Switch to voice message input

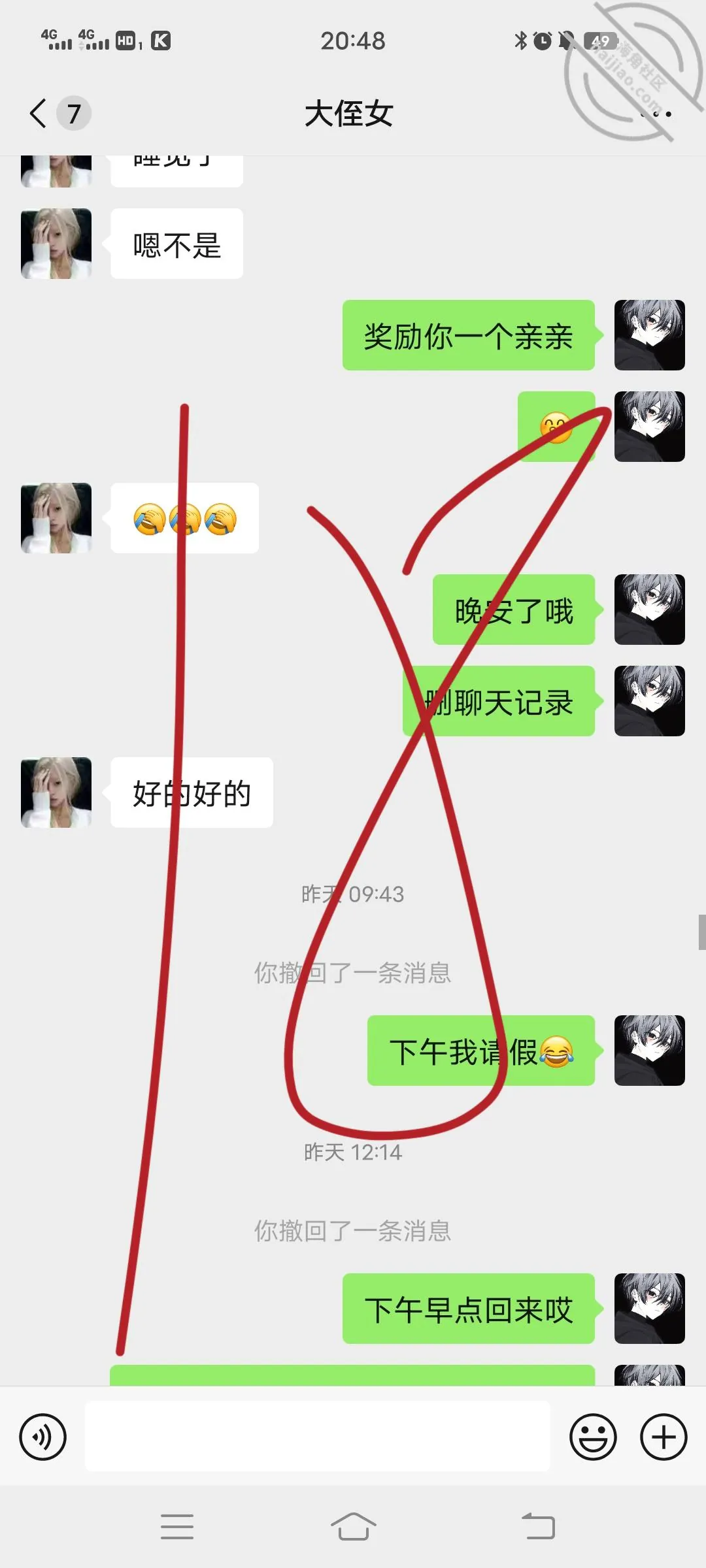[x=43, y=1437]
